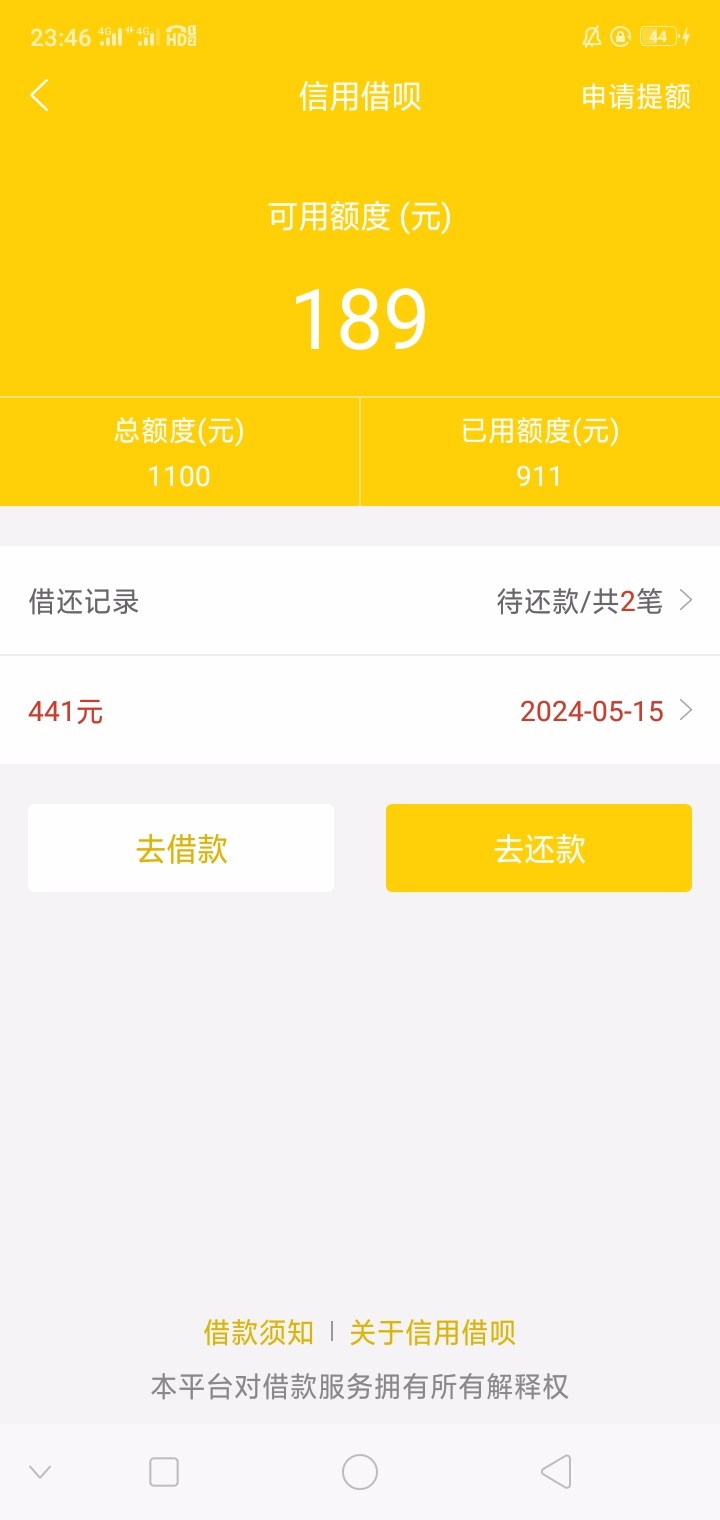Image resolution: width=720 pixels, height=1520 pixels.
Task: Tap the system home button
Action: tap(360, 1471)
